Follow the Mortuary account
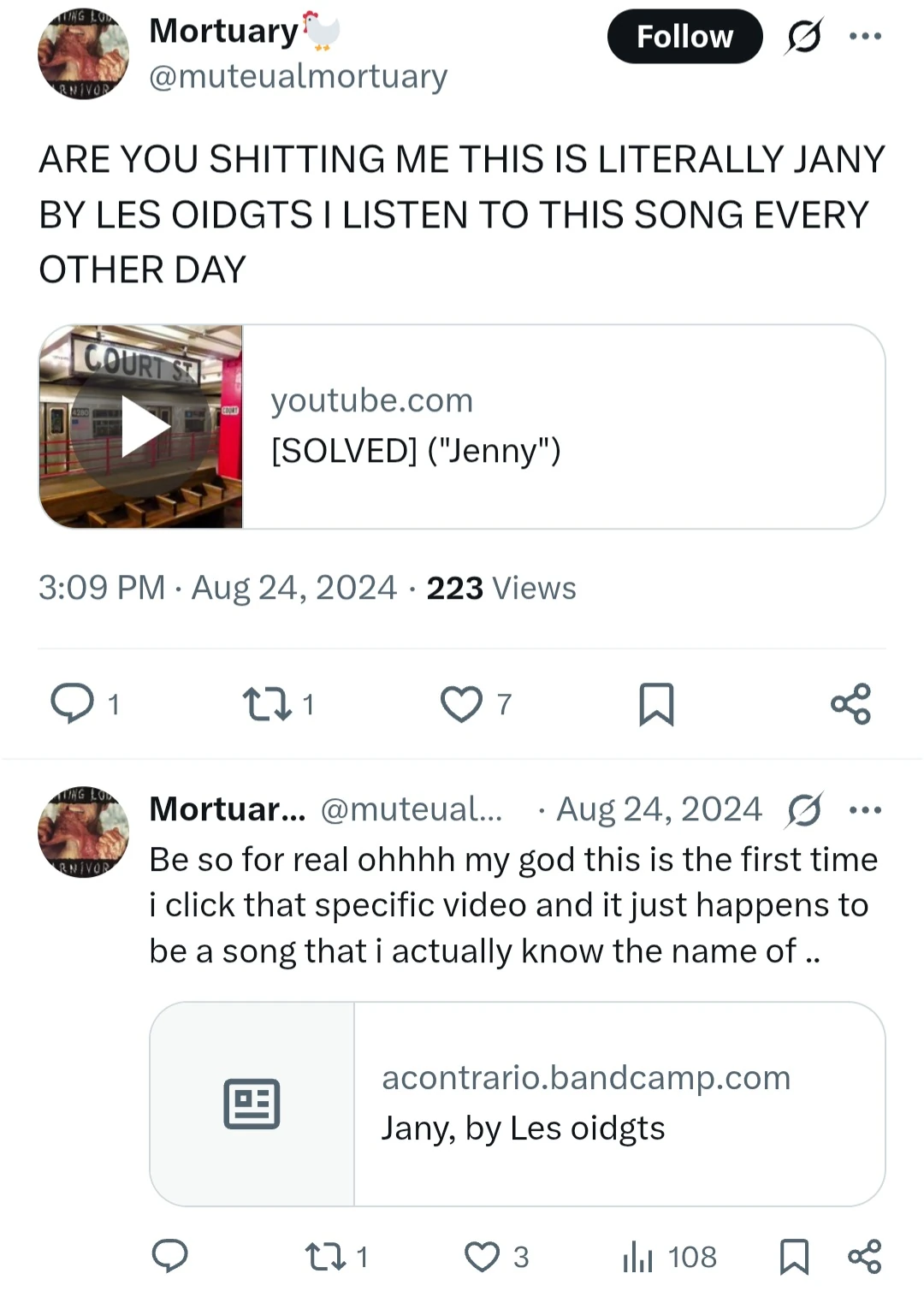This screenshot has width=924, height=1291. (x=684, y=37)
